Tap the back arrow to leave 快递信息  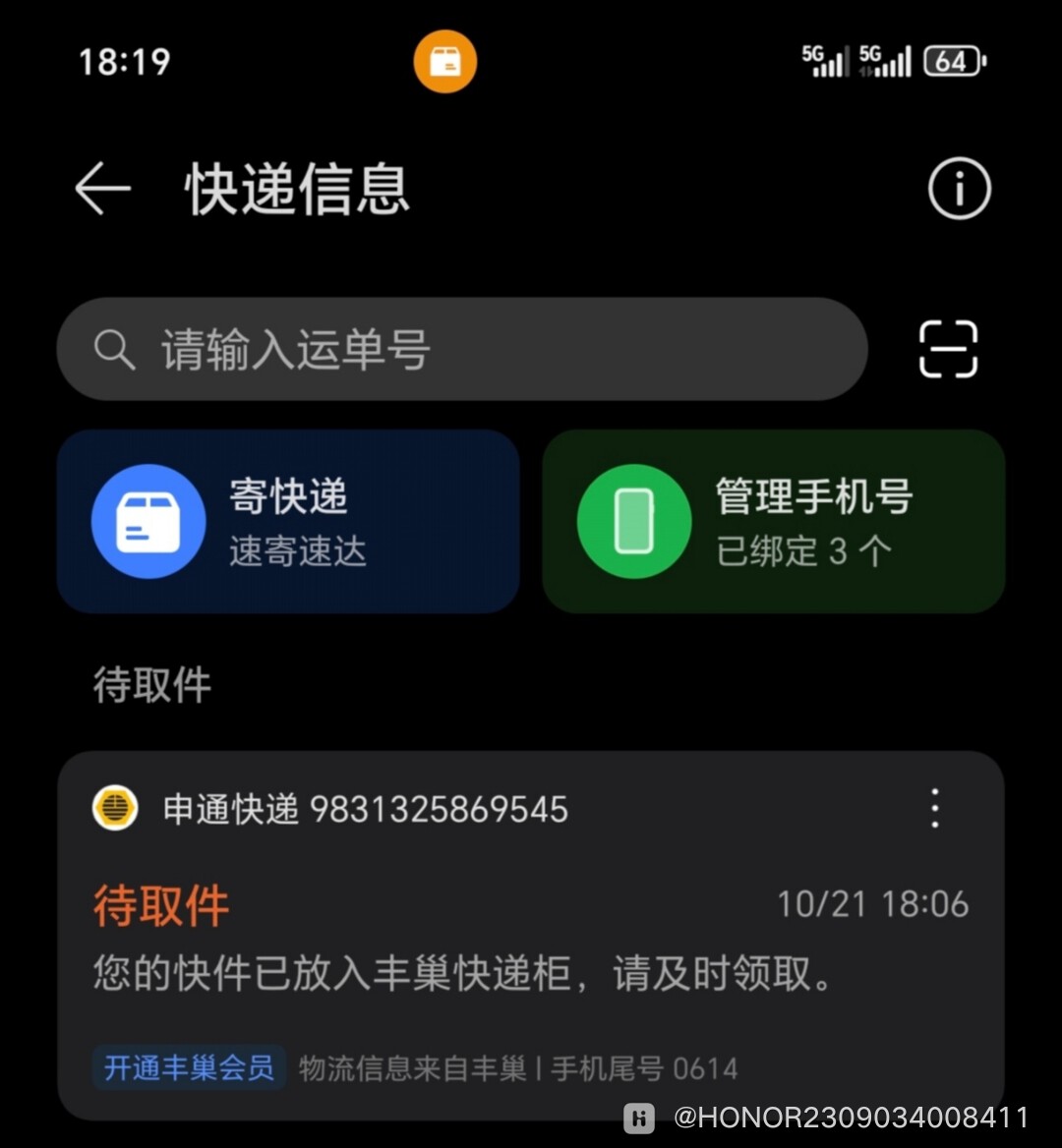point(101,189)
